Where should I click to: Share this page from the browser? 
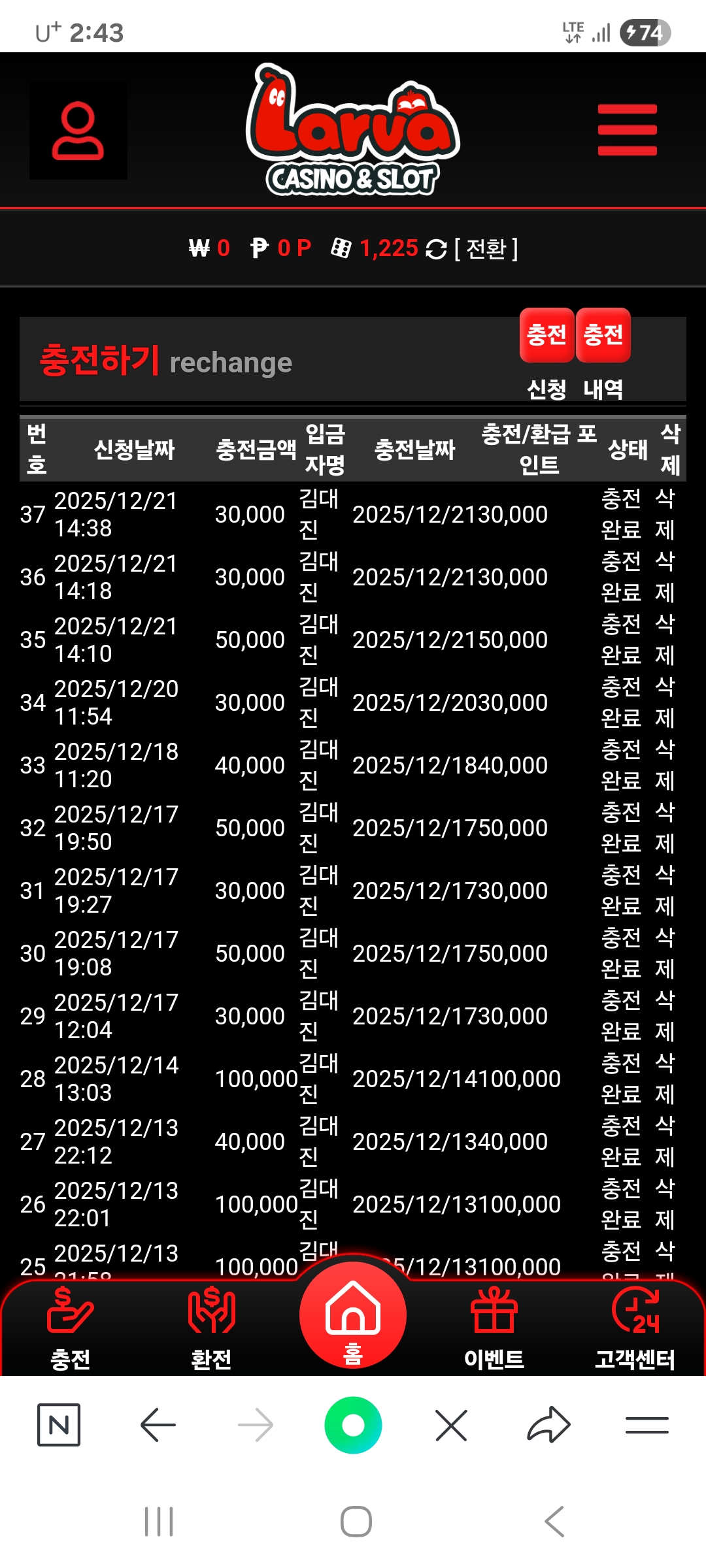549,1425
